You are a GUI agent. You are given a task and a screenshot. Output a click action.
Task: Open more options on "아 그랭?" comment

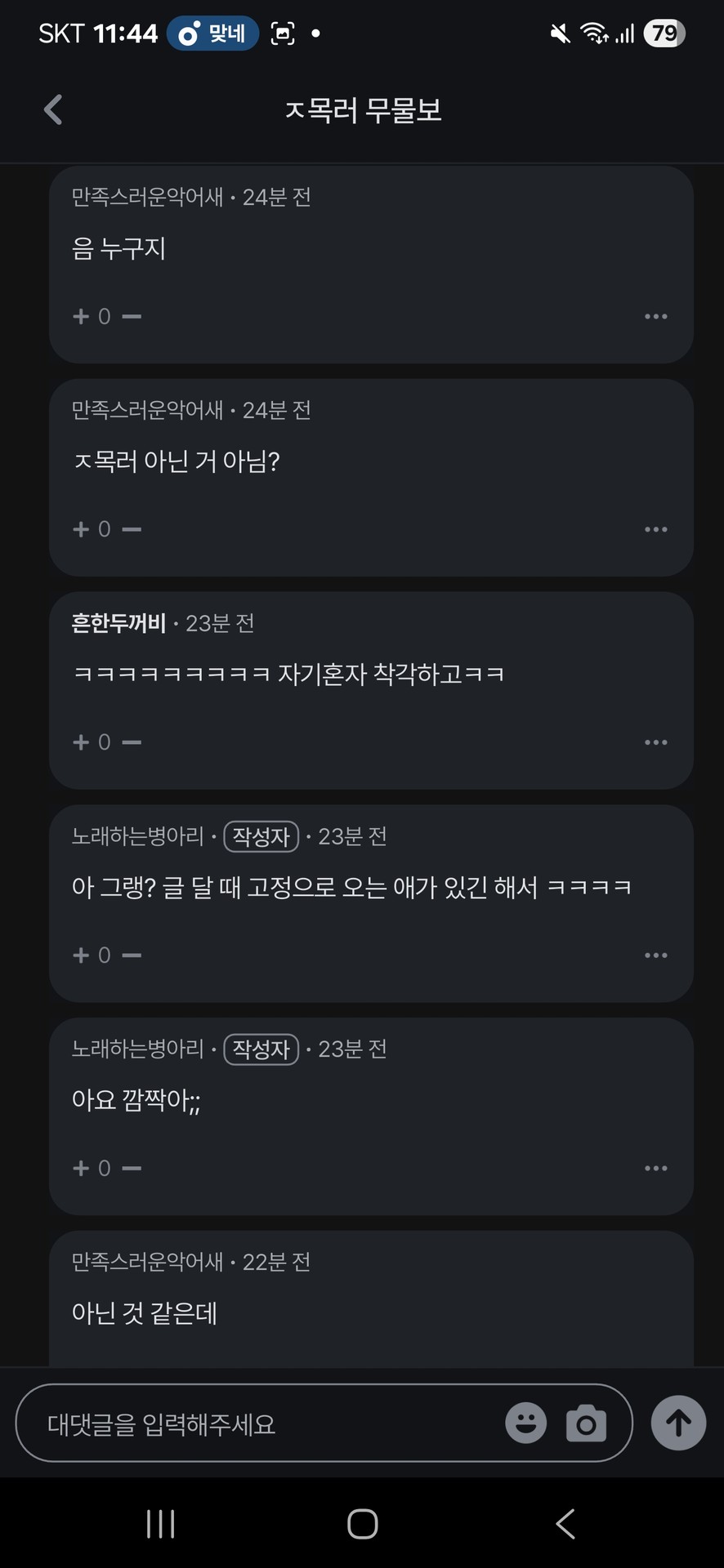tap(655, 955)
